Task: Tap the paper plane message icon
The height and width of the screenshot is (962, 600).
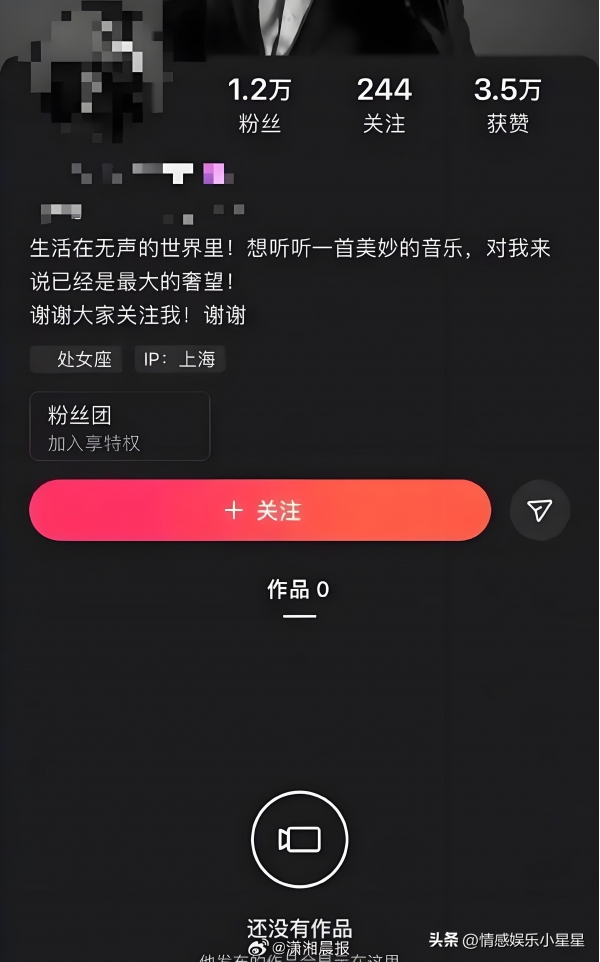Action: tap(540, 510)
